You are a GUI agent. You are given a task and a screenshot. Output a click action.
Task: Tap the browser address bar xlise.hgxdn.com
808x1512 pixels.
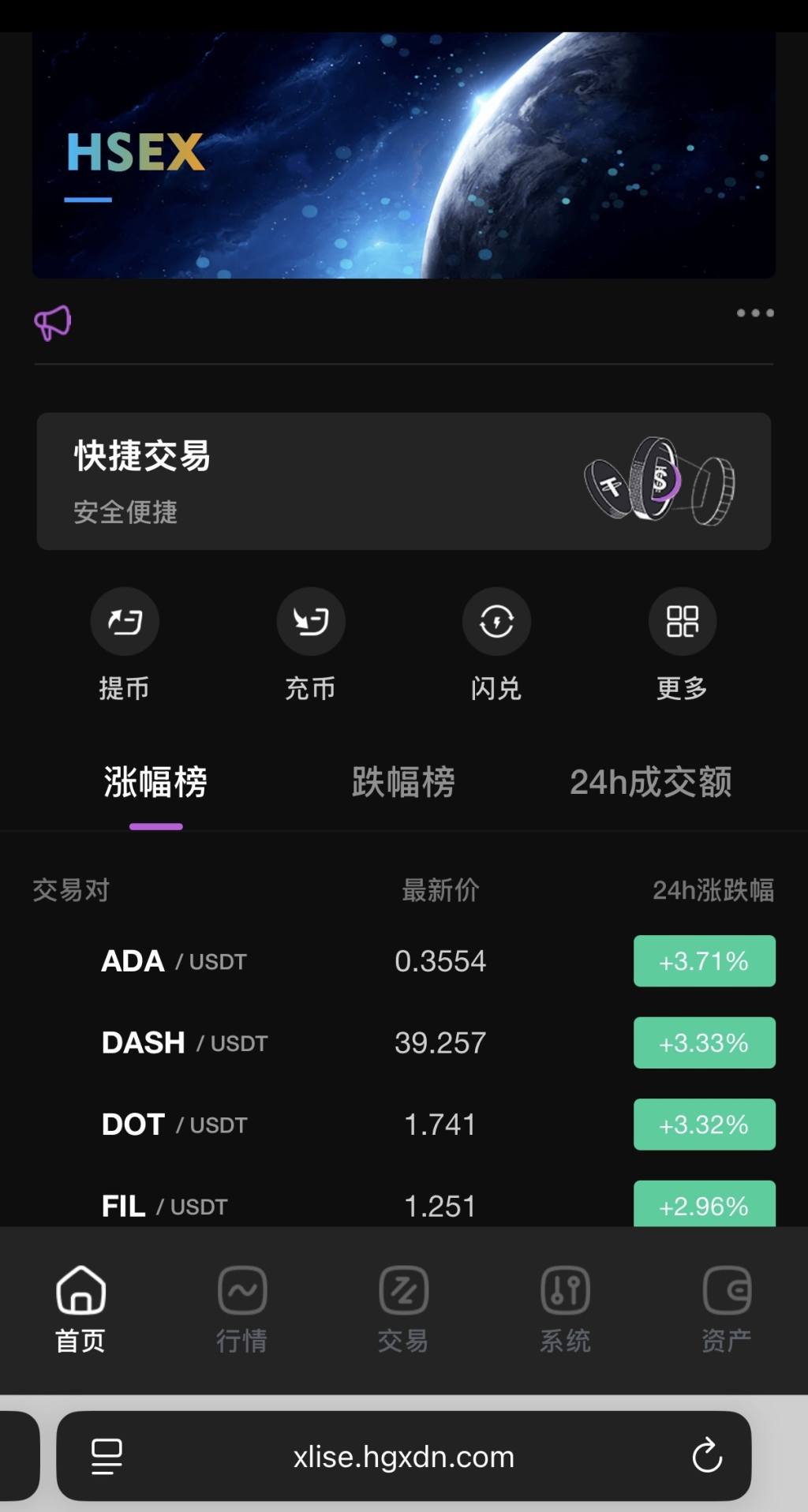(x=403, y=1457)
